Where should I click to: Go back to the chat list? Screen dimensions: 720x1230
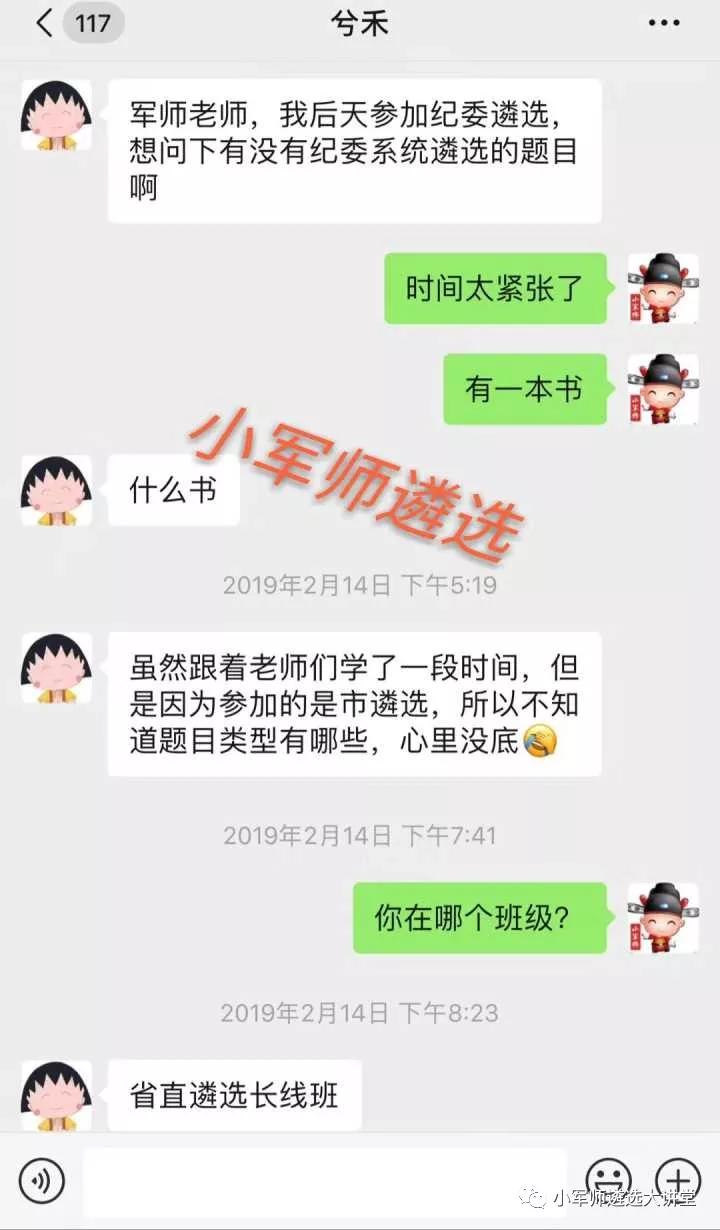tap(44, 23)
